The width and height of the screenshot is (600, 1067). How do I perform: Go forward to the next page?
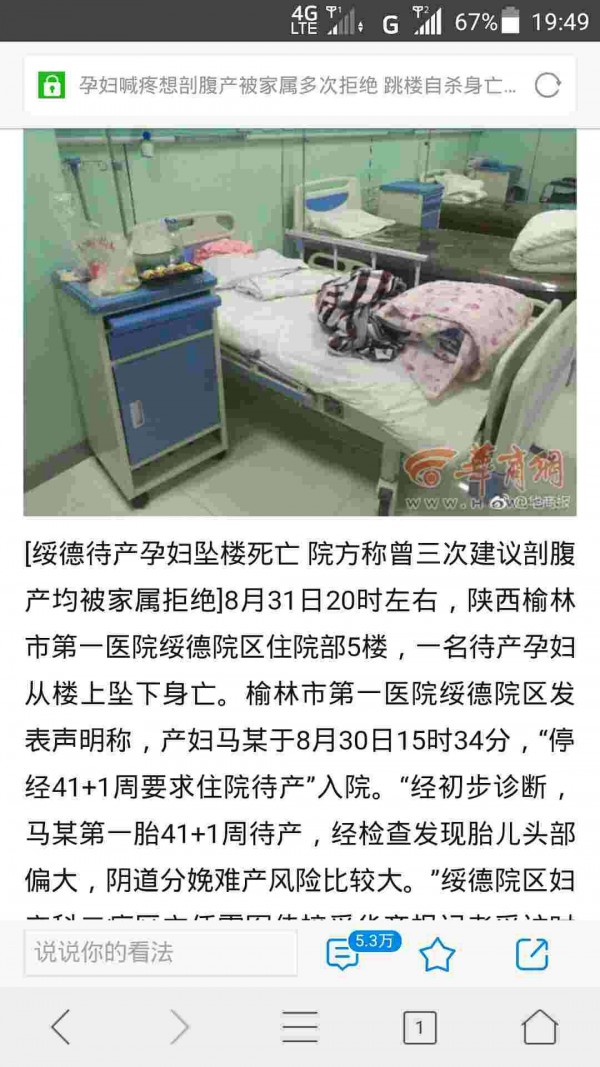coord(180,1027)
